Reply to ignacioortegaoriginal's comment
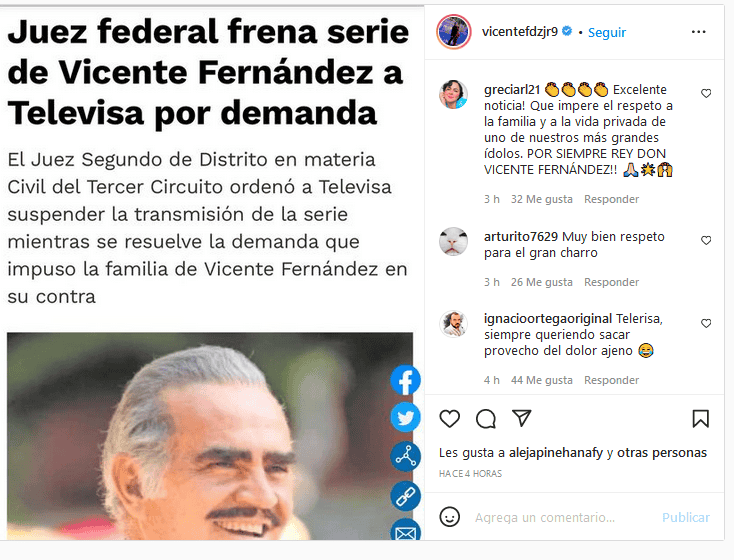This screenshot has height=560, width=734. click(x=611, y=380)
